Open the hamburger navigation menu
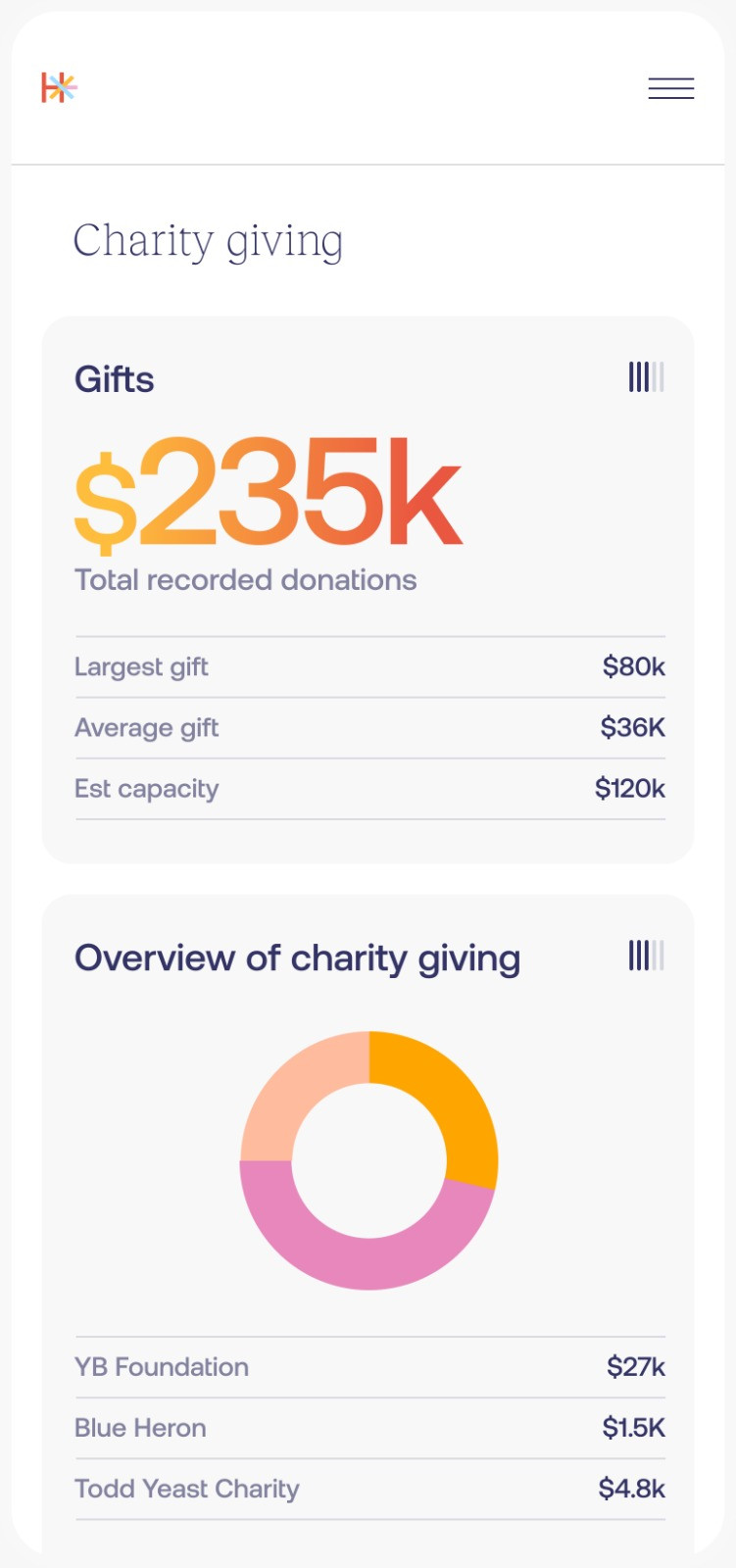736x1568 pixels. coord(671,88)
